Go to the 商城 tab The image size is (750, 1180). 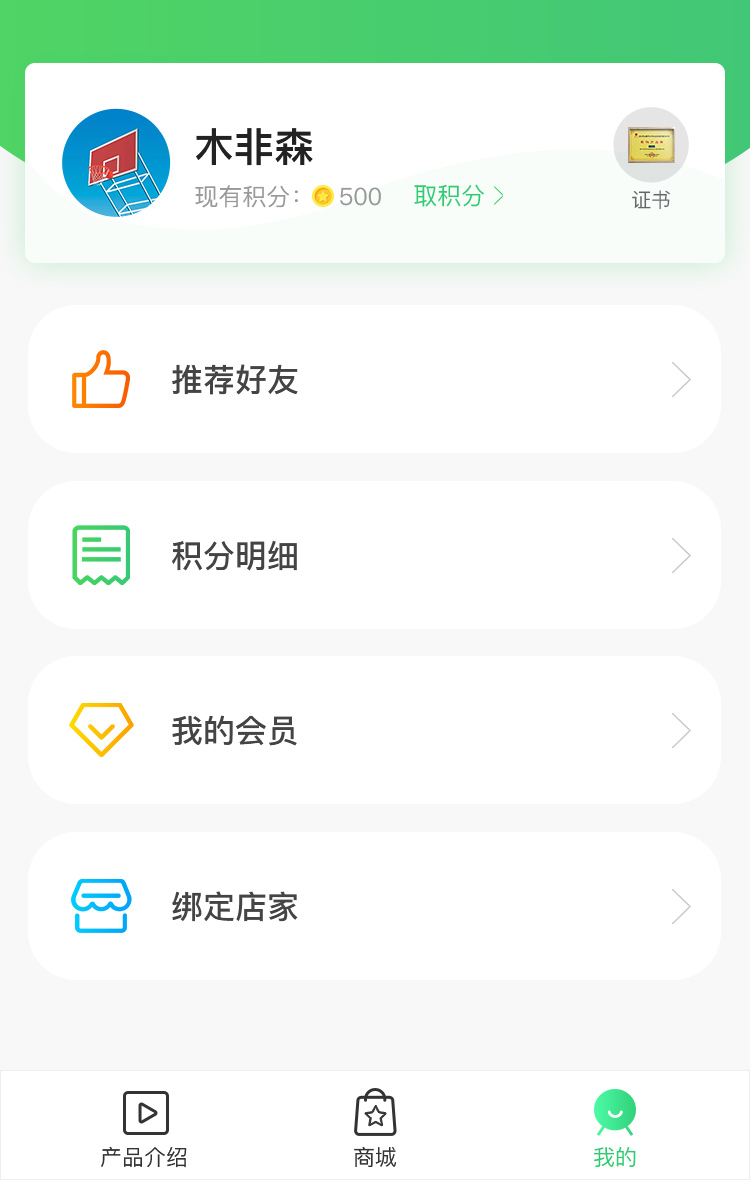(x=375, y=1128)
